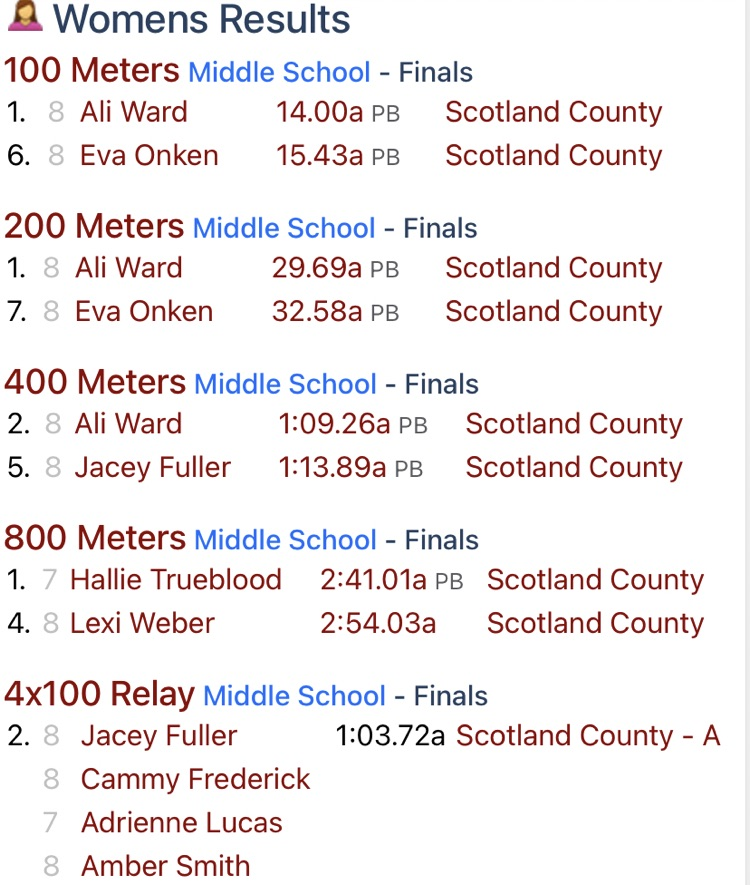Open the 400 Meters event link
750x885 pixels.
point(95,383)
